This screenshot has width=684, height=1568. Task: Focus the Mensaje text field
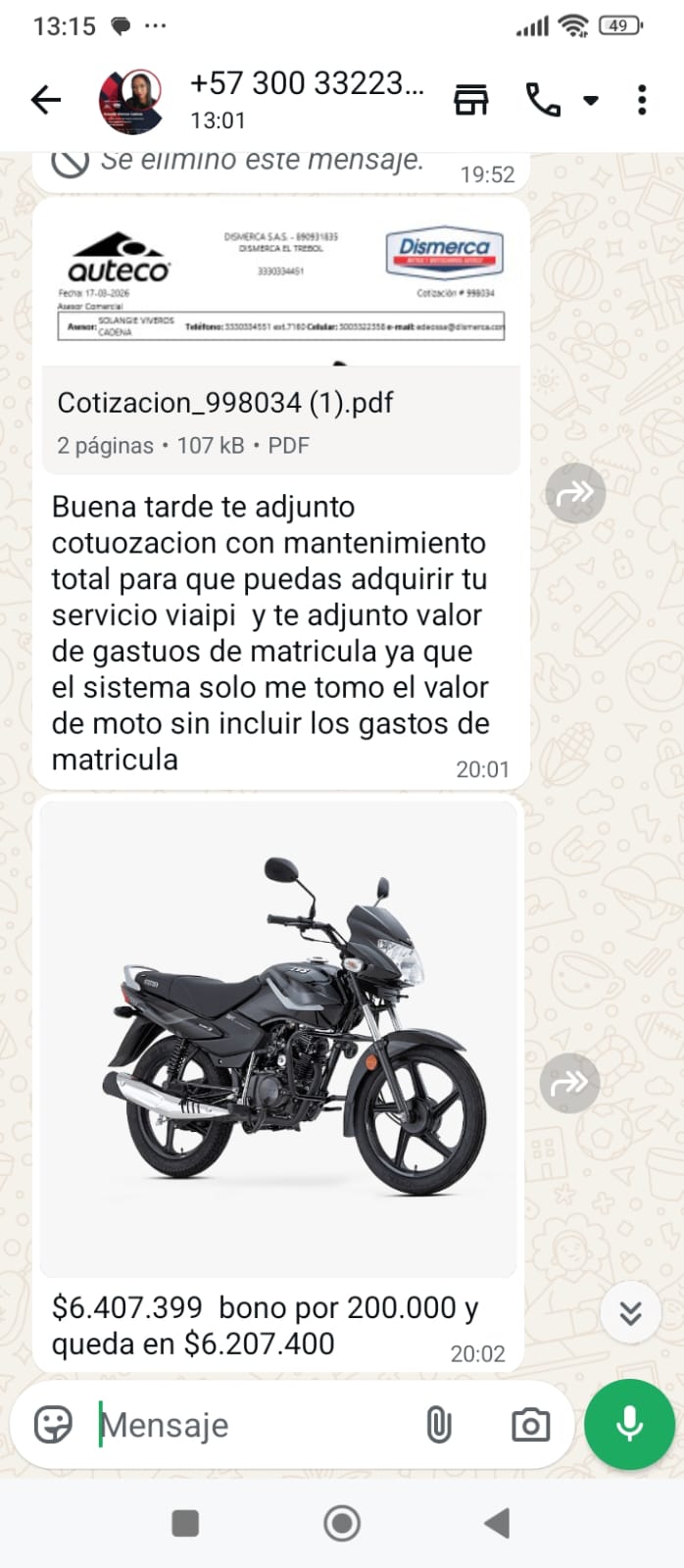pyautogui.click(x=250, y=1425)
